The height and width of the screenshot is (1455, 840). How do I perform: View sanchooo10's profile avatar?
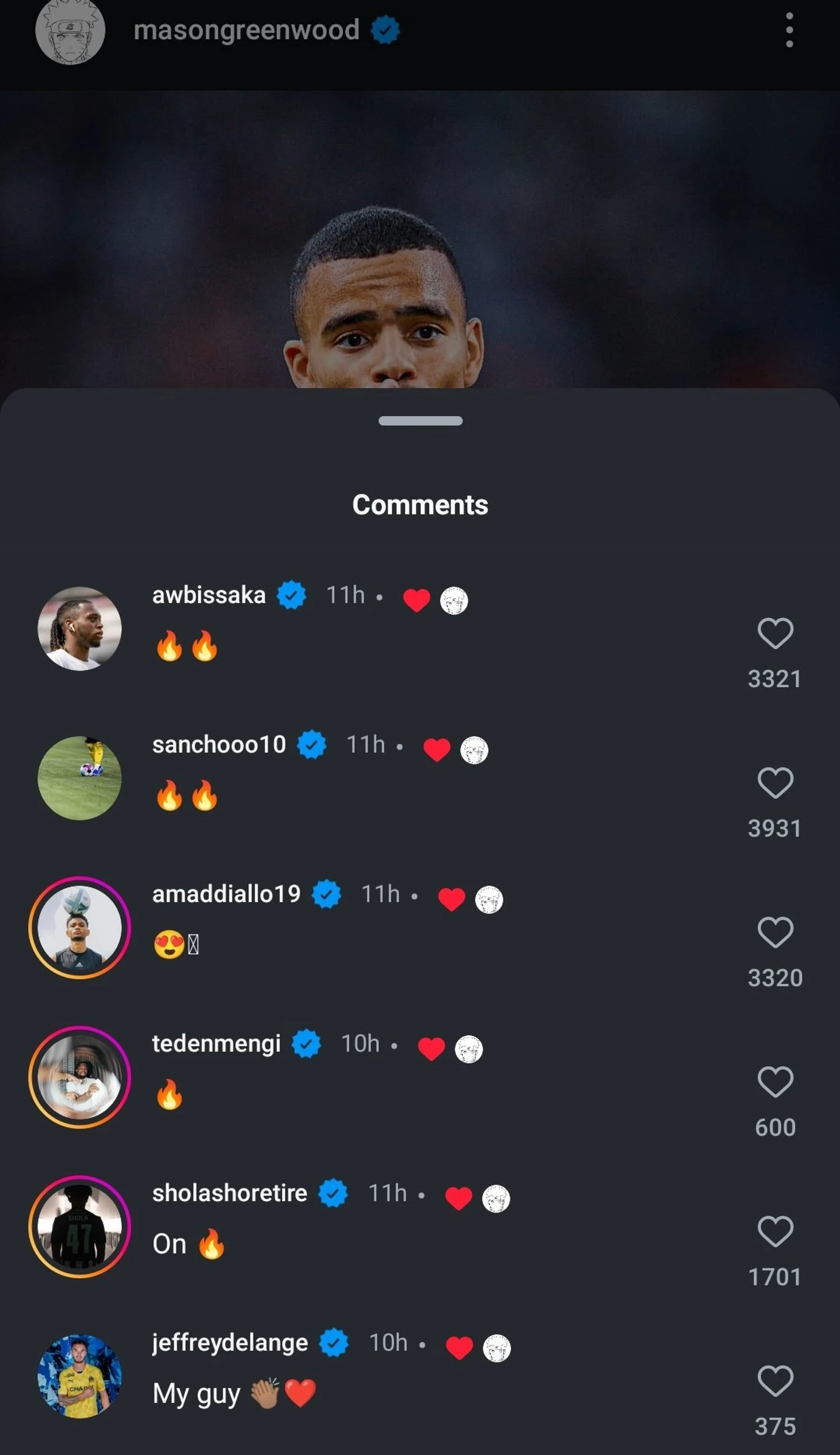[79, 778]
